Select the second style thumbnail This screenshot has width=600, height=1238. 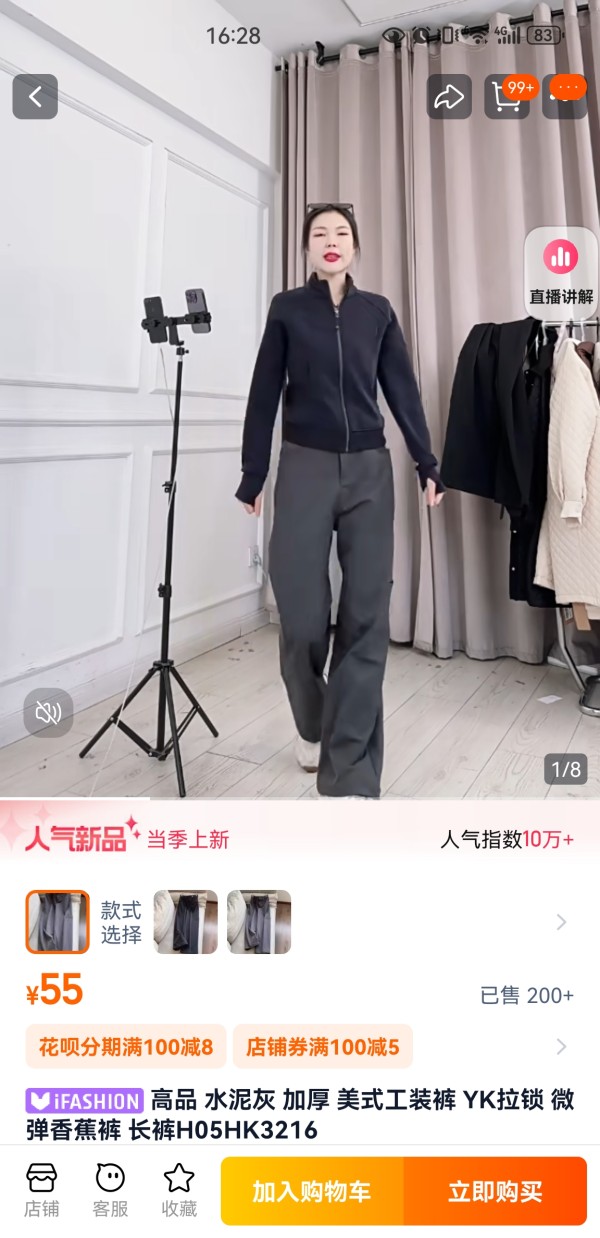point(185,922)
